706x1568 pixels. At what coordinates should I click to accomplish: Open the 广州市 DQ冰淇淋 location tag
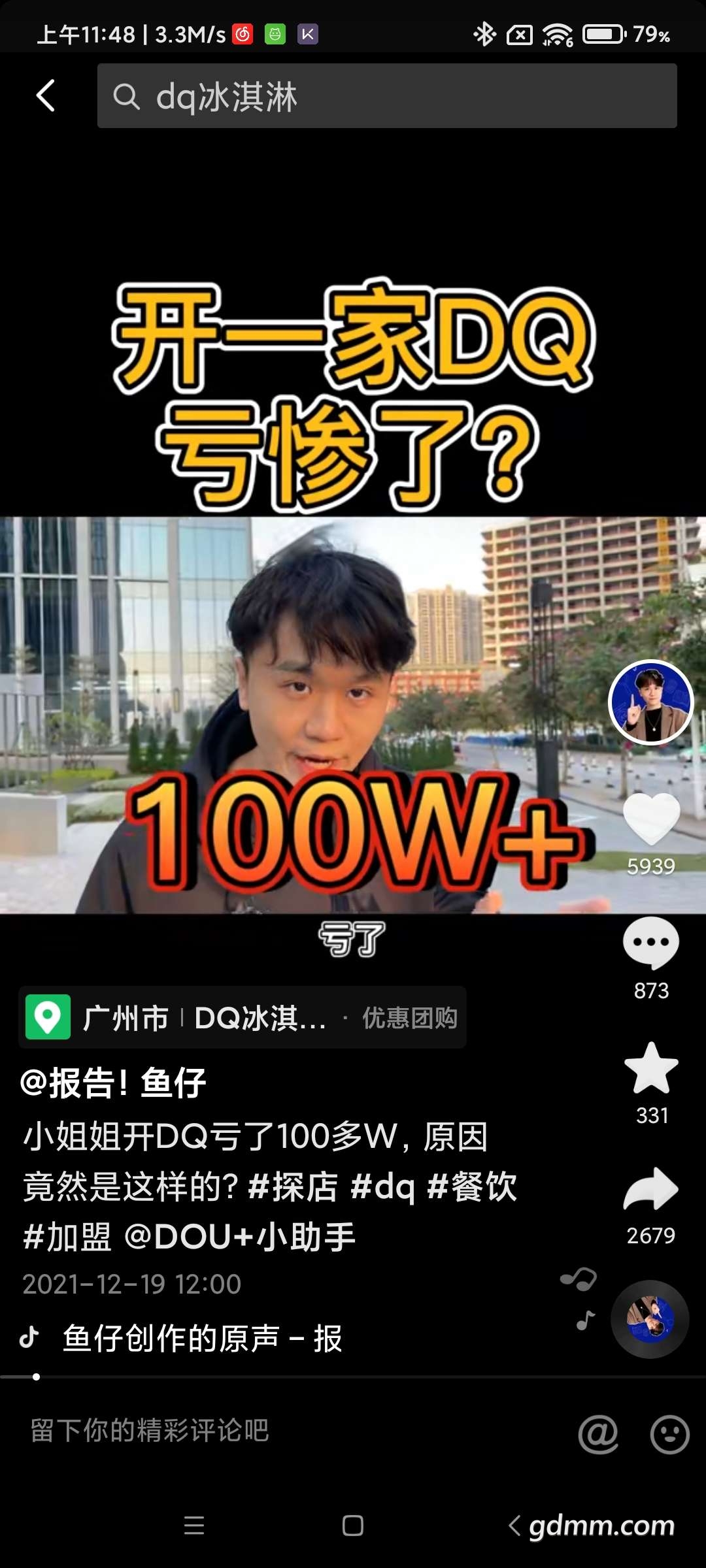[242, 1017]
